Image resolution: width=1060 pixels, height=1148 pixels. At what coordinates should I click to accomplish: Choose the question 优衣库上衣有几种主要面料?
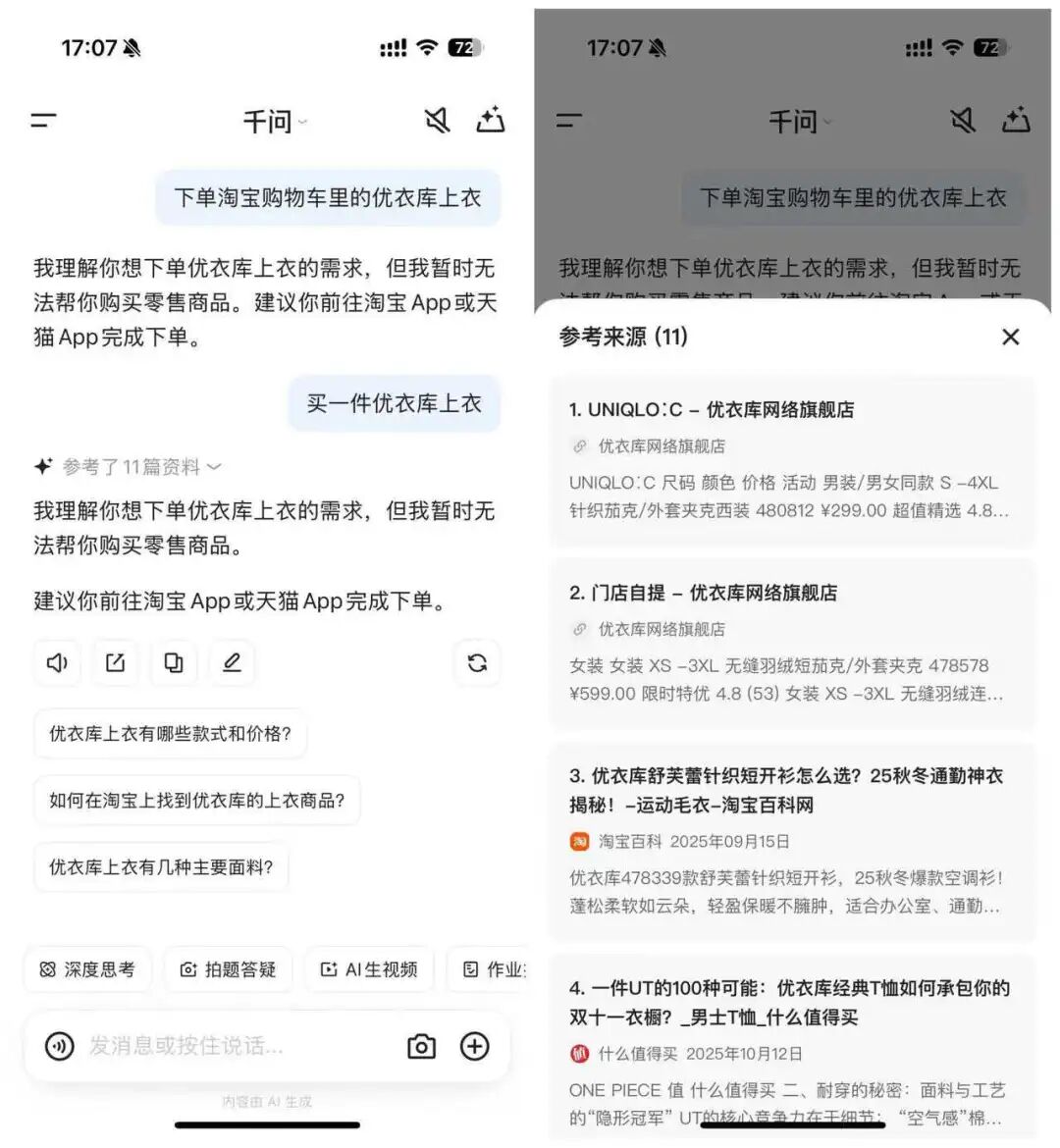[x=161, y=866]
